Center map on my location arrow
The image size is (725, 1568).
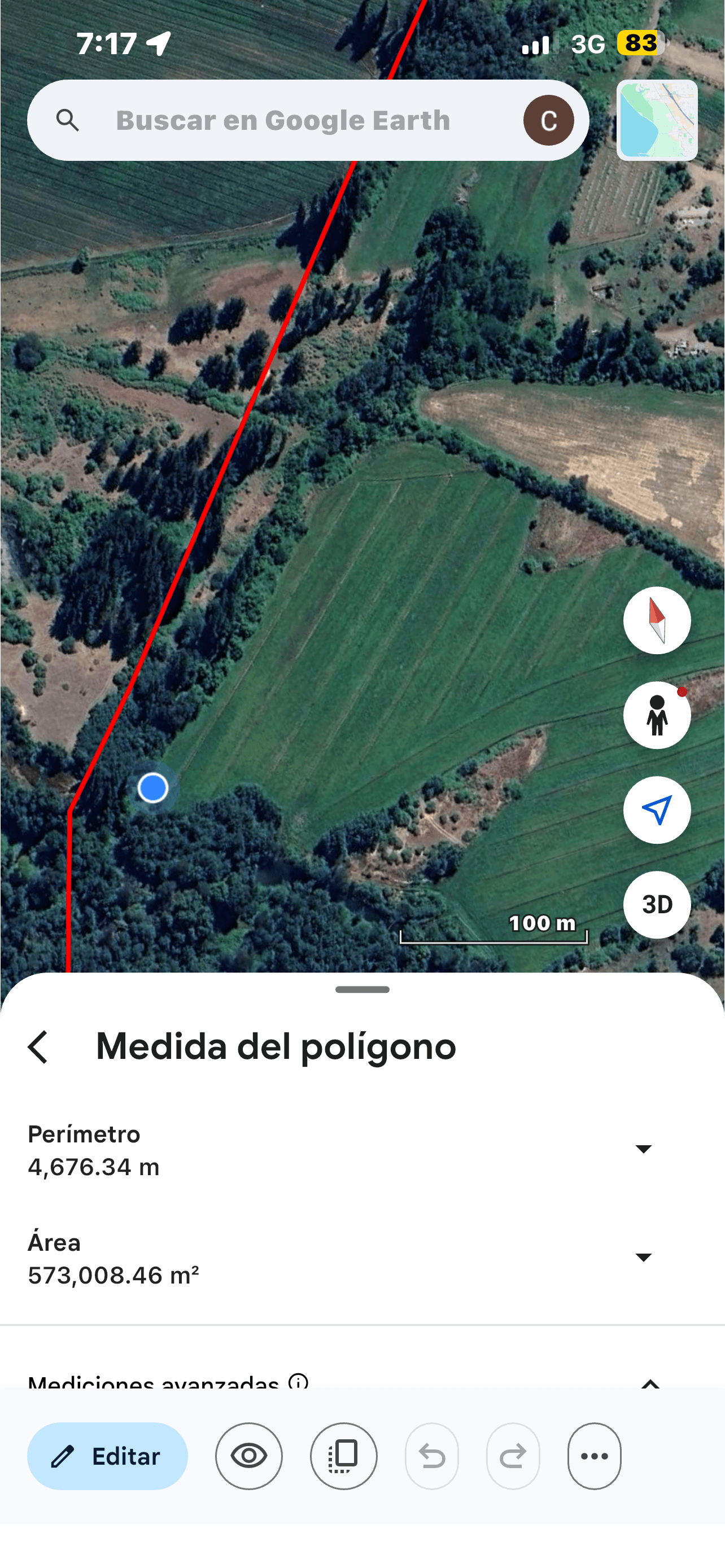pyautogui.click(x=657, y=809)
